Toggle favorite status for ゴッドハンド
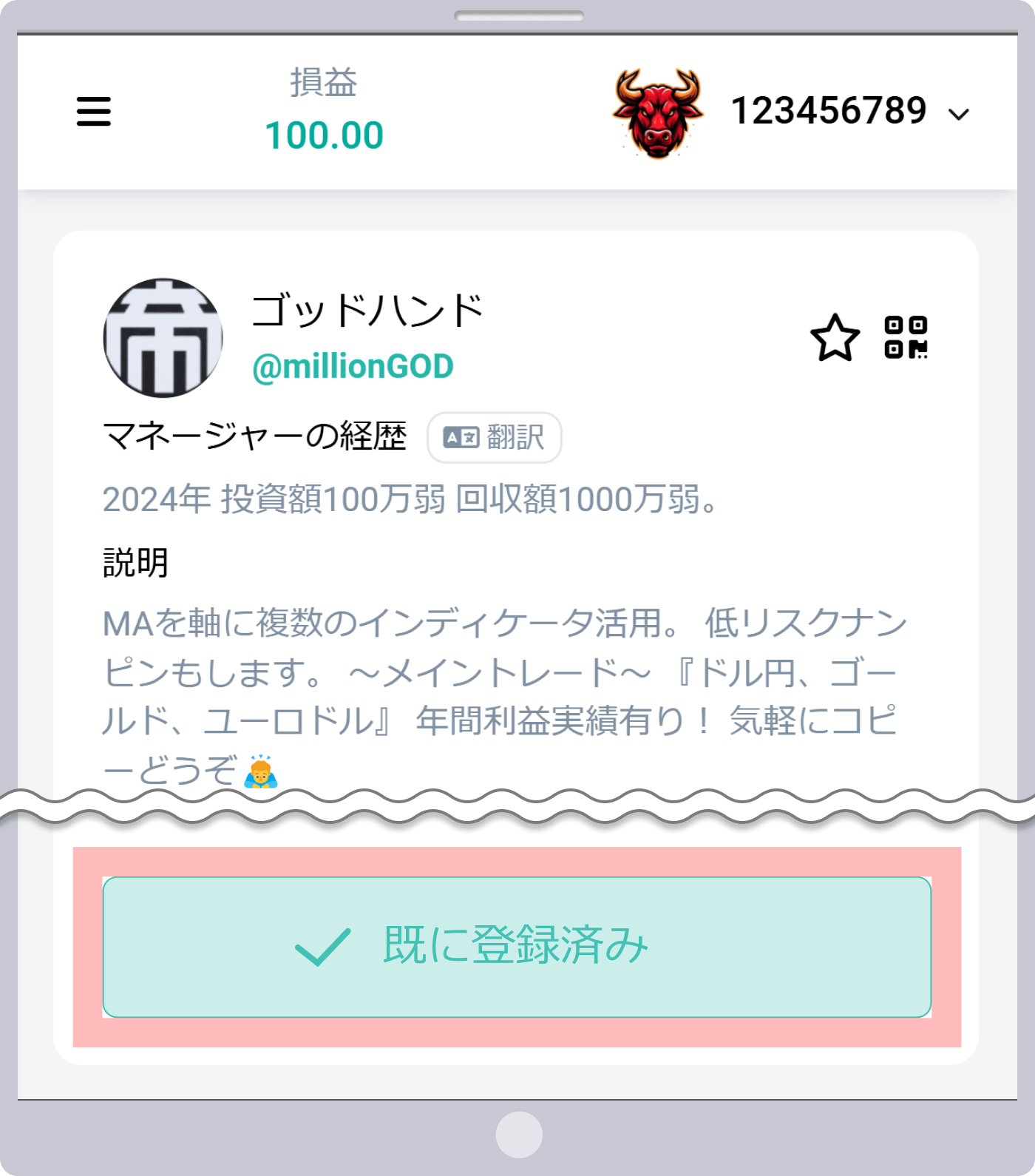 click(x=835, y=339)
